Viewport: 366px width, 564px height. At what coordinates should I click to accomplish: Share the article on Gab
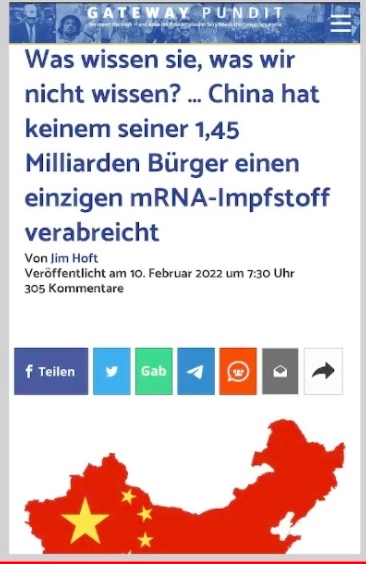pos(154,371)
